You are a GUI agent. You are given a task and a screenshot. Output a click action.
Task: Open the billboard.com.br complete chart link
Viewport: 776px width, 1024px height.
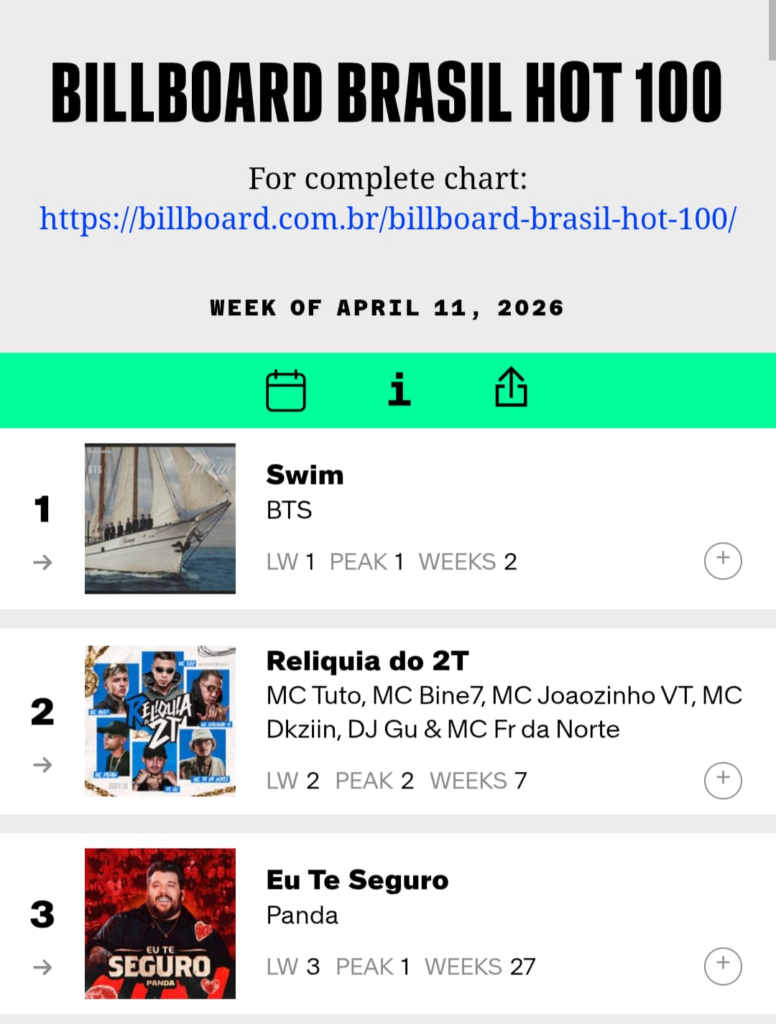click(388, 218)
